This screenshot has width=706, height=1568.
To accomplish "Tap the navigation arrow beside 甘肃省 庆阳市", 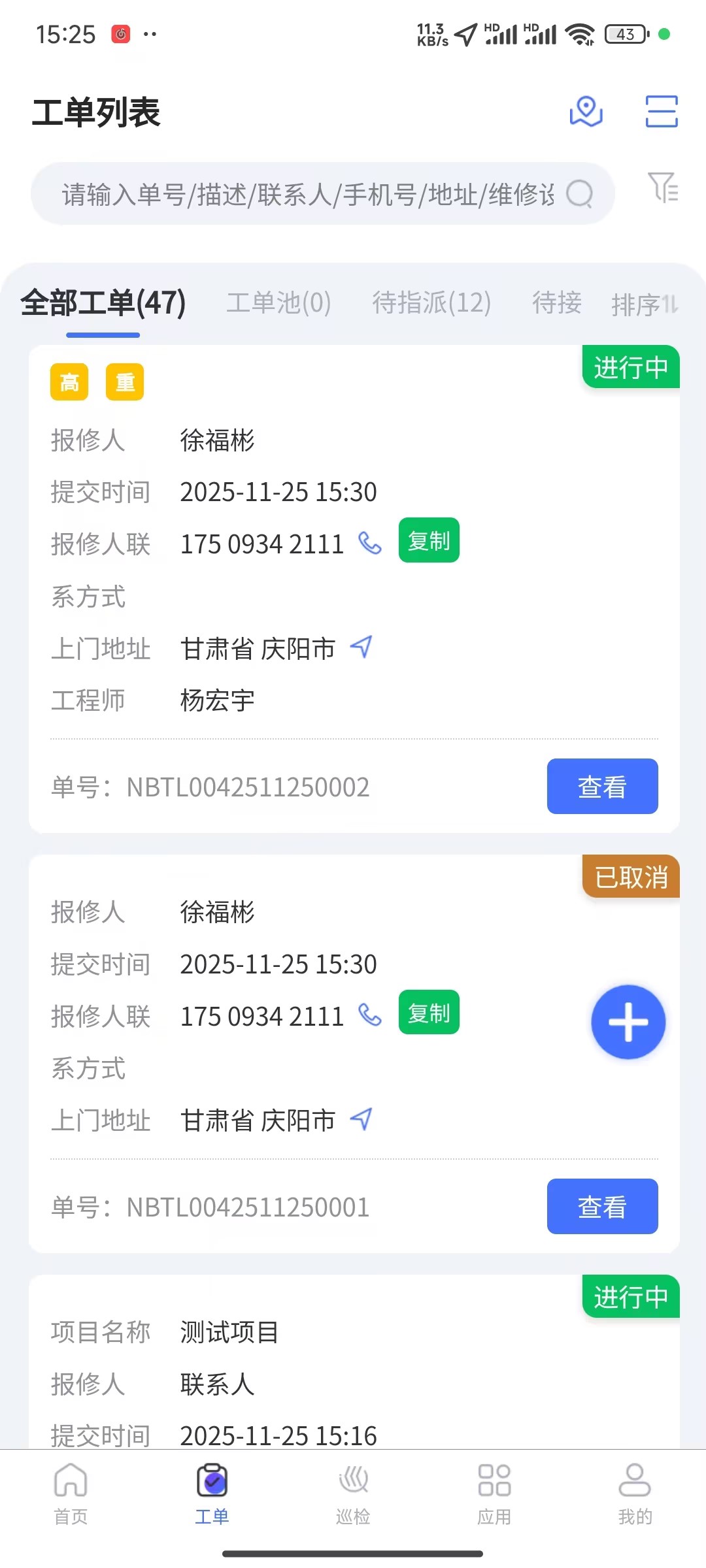I will pos(361,648).
